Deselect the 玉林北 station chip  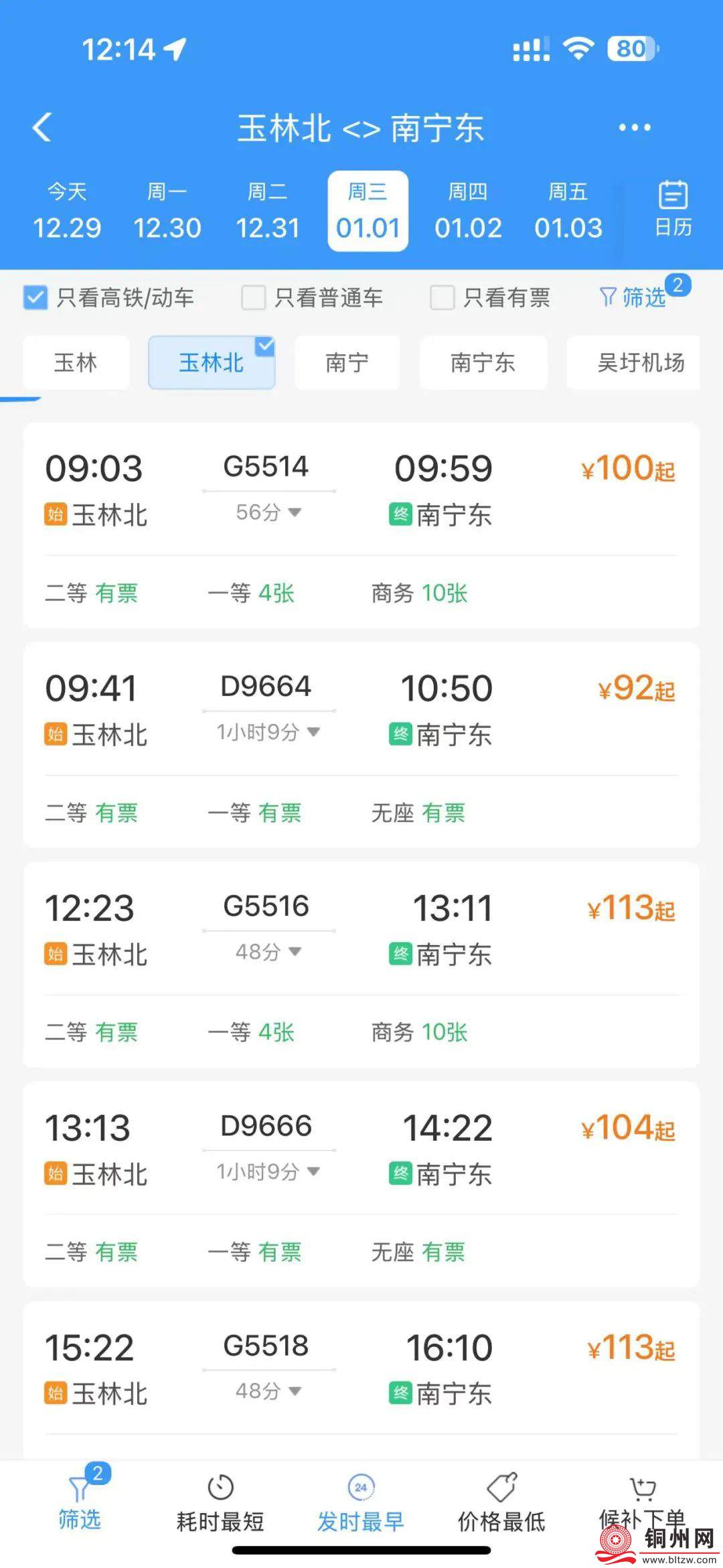pyautogui.click(x=211, y=363)
